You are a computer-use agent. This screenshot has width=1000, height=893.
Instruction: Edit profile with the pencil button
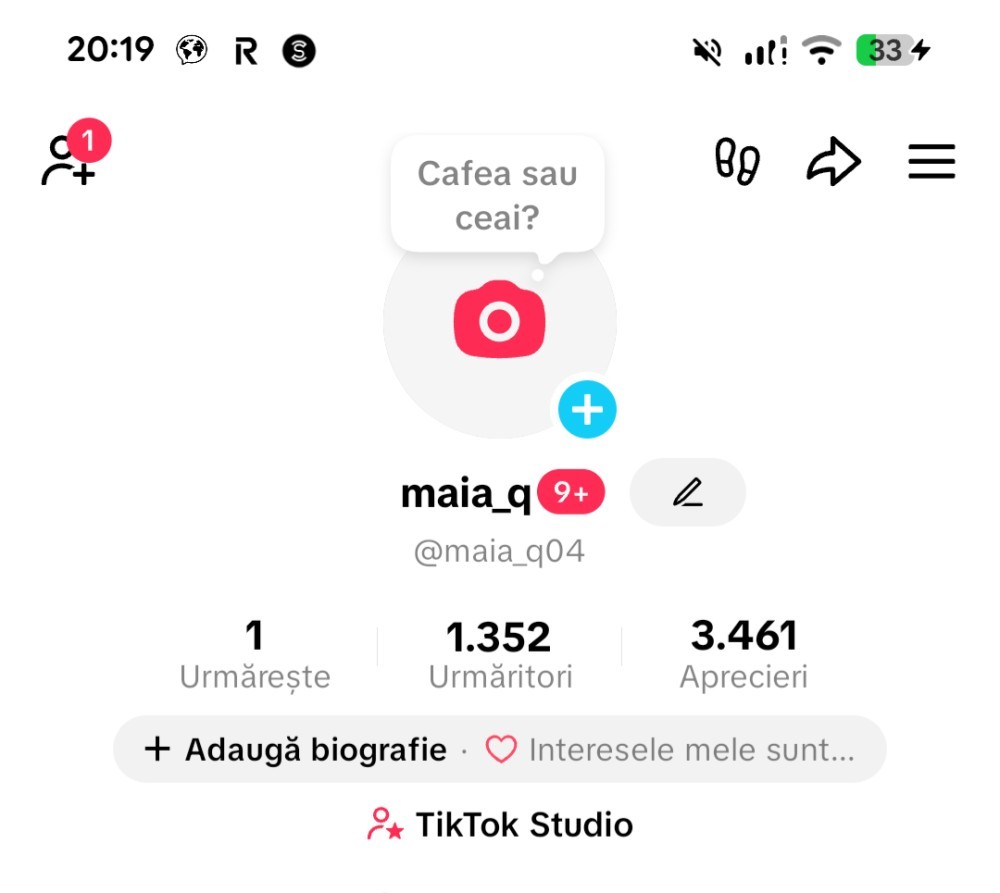pos(688,492)
